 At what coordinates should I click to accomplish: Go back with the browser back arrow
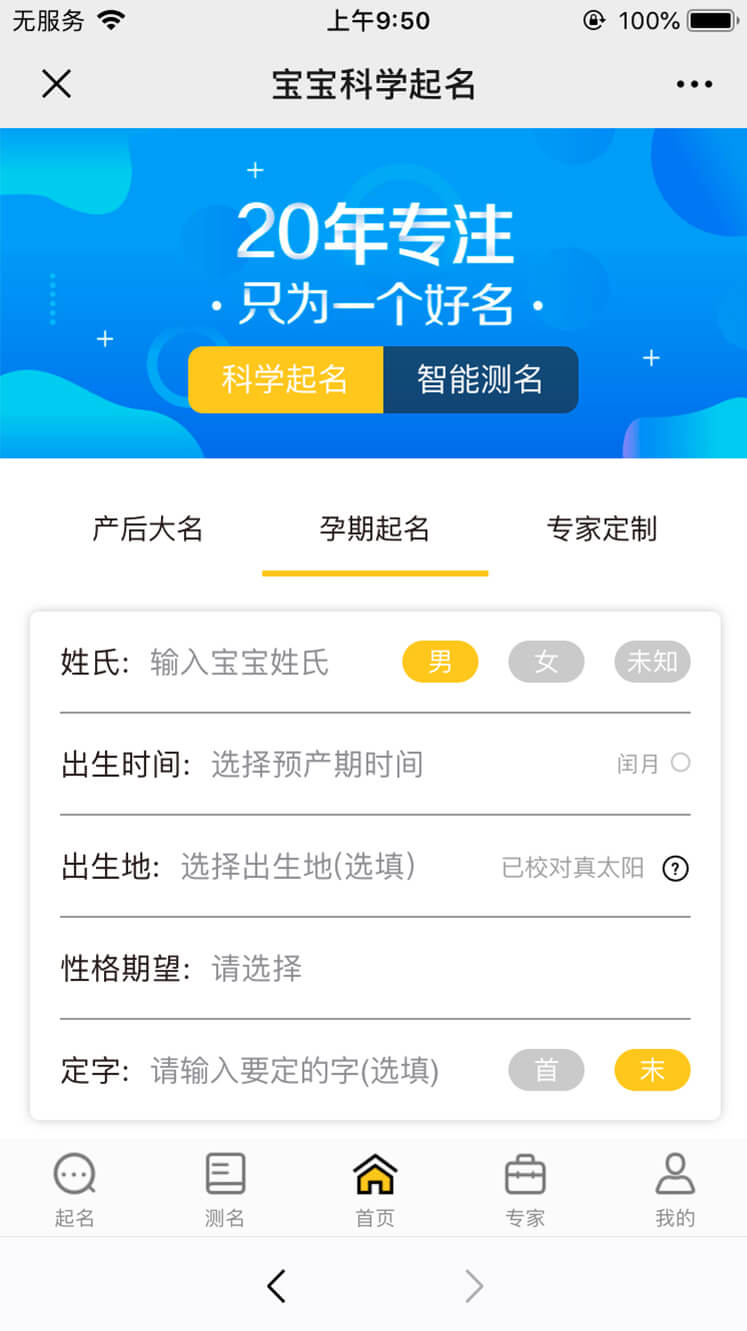[x=277, y=1286]
